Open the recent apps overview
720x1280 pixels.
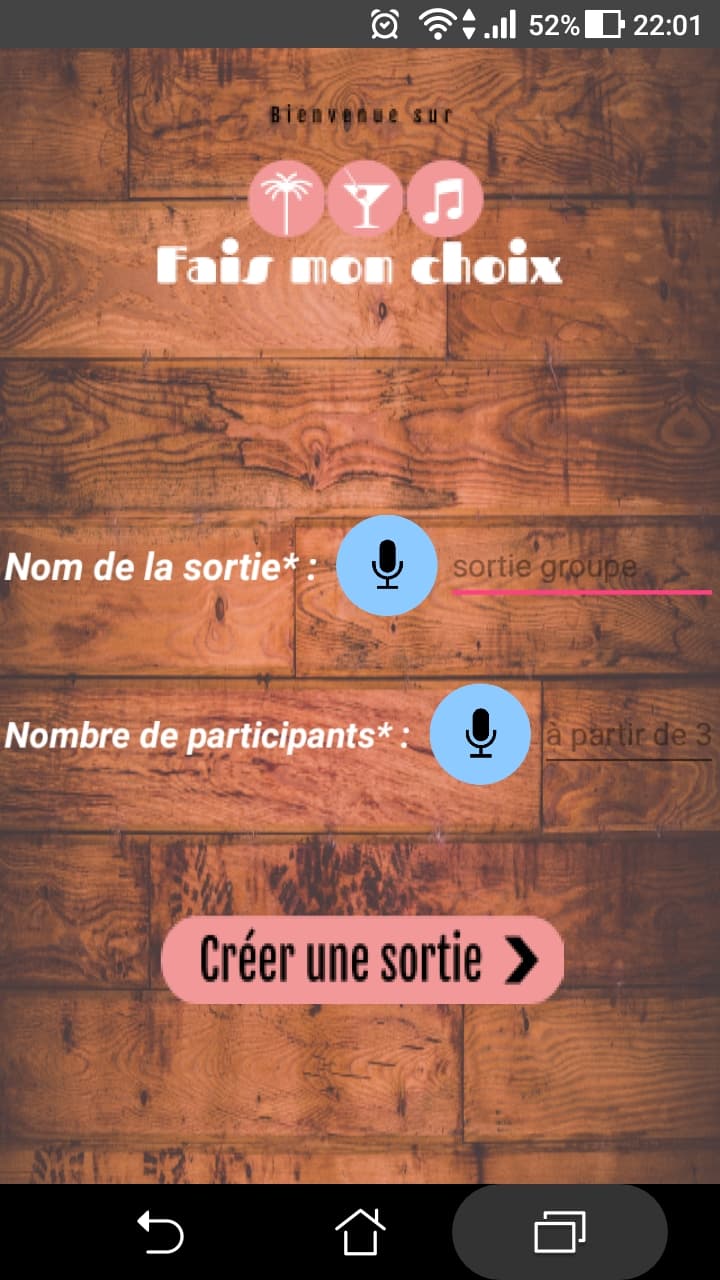(560, 1231)
